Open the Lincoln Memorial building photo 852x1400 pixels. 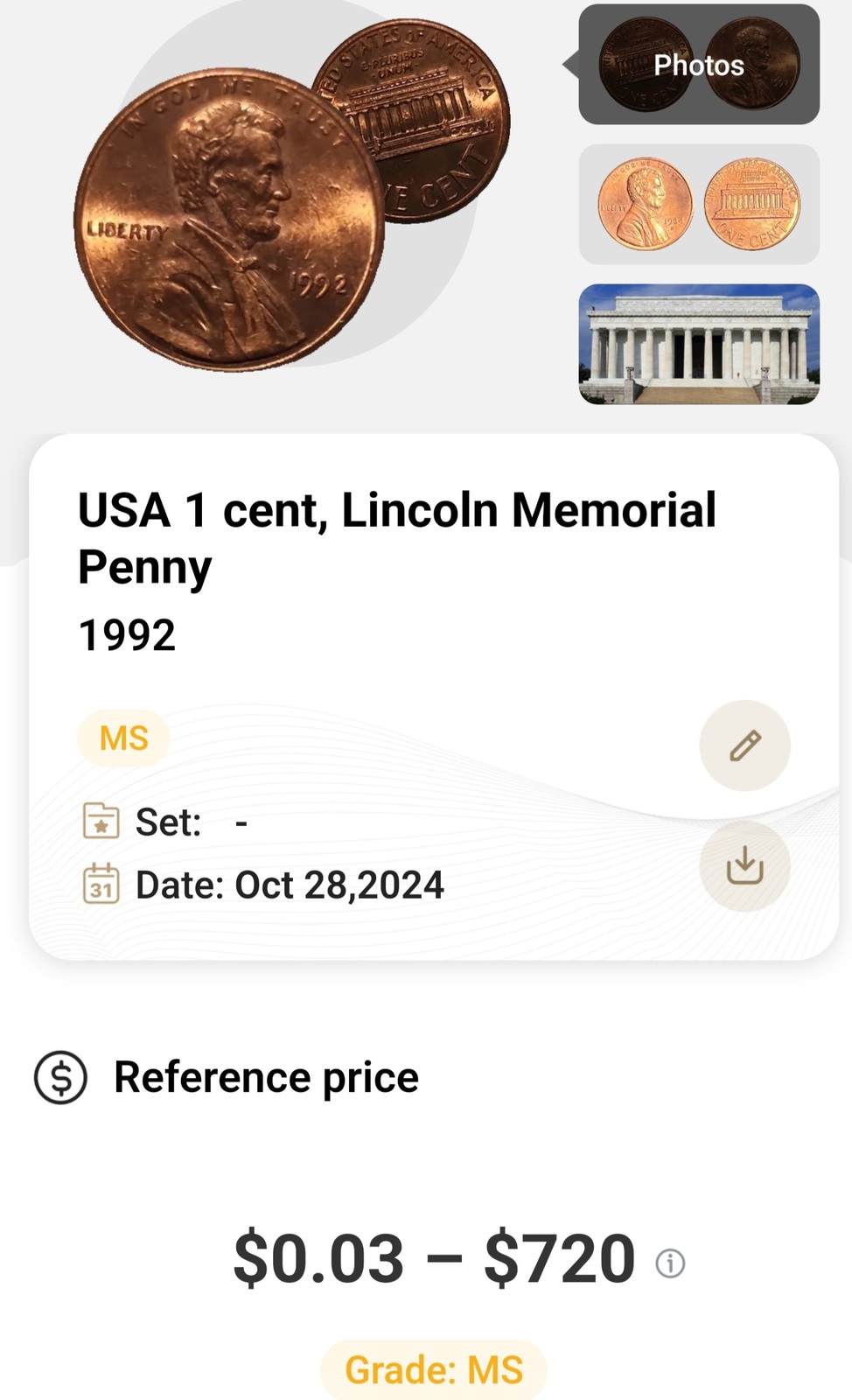(699, 344)
